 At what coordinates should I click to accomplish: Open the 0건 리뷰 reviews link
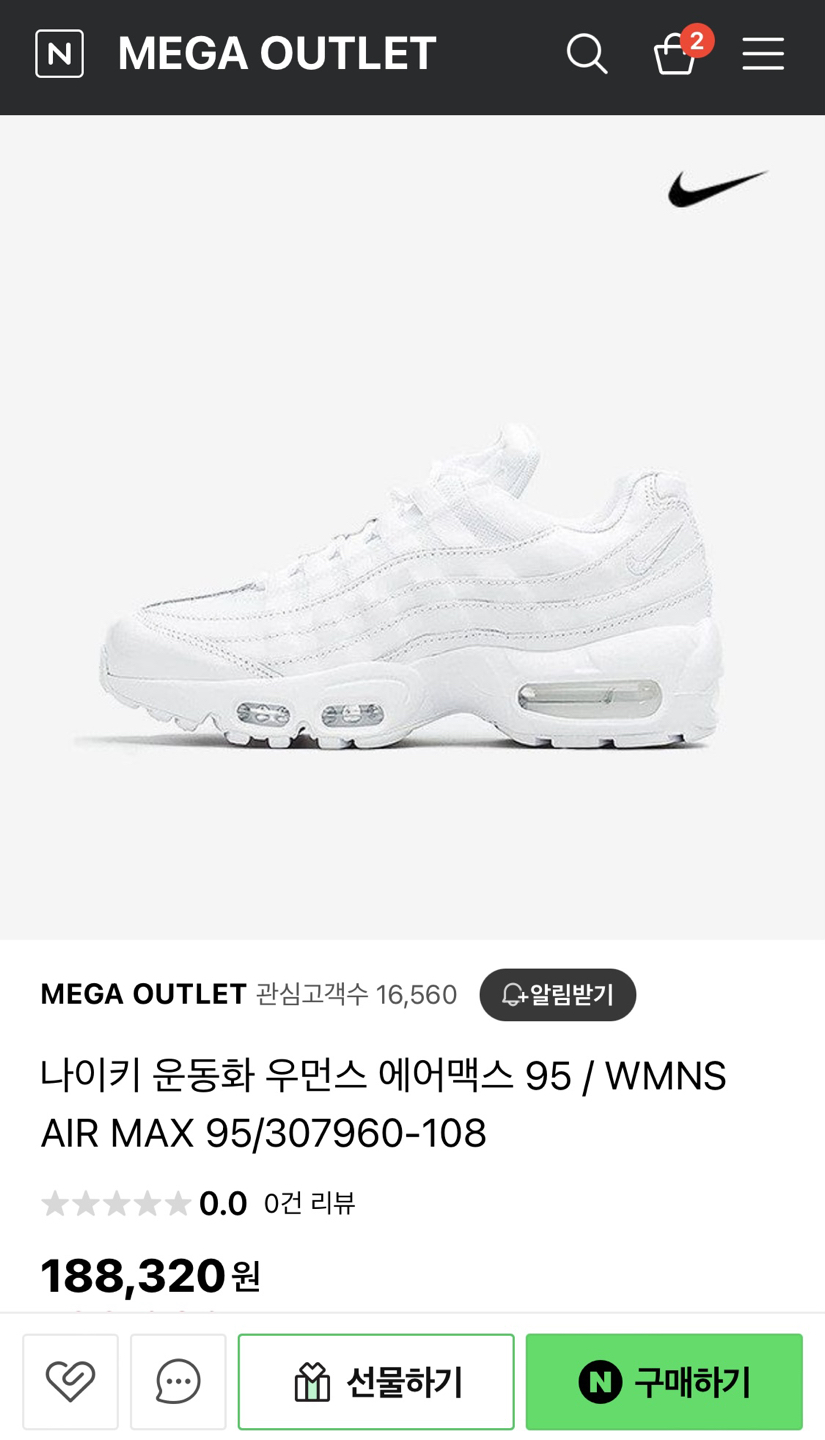tap(309, 1203)
